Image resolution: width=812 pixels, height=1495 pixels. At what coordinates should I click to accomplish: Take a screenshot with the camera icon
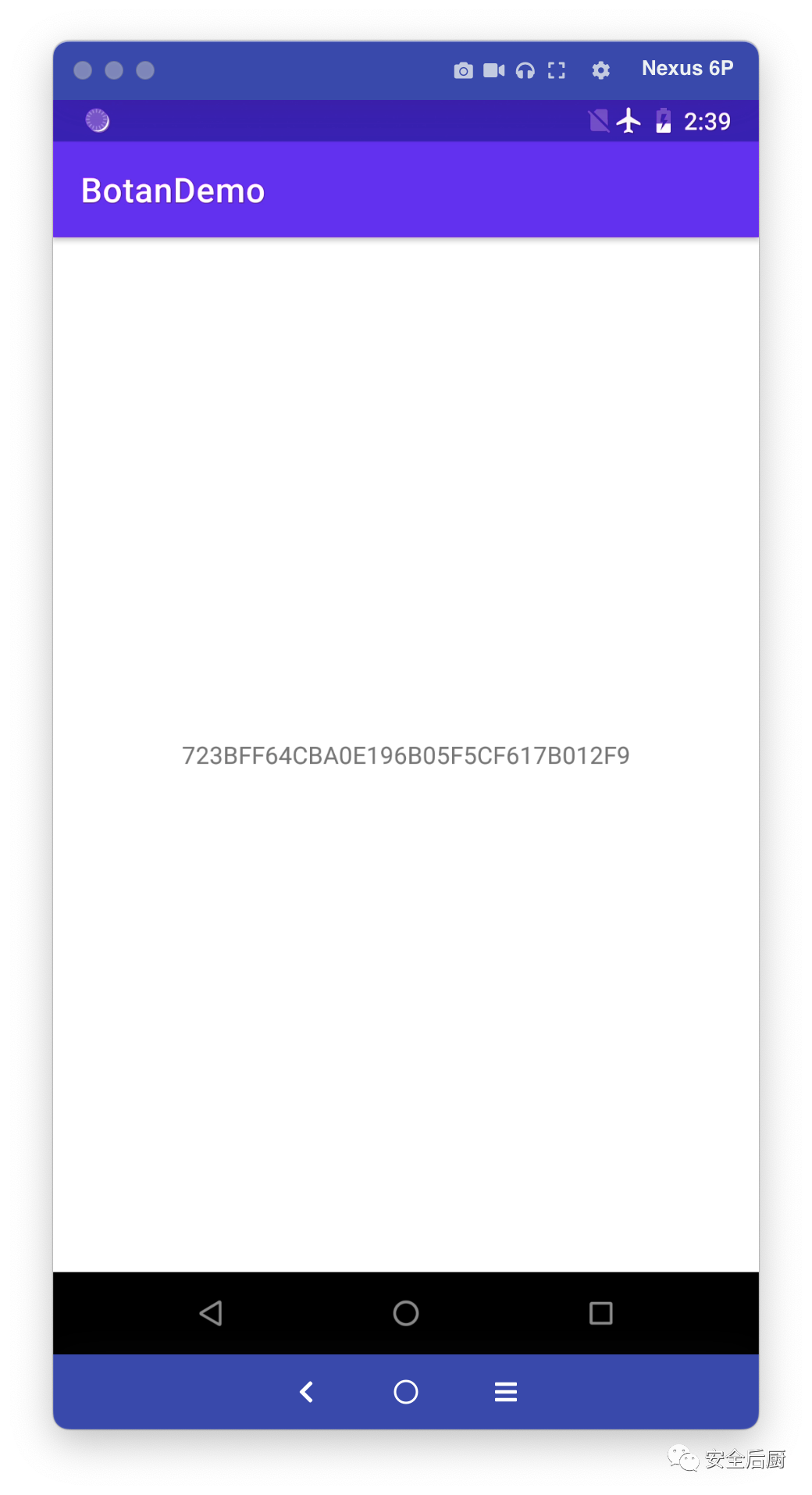pyautogui.click(x=463, y=71)
